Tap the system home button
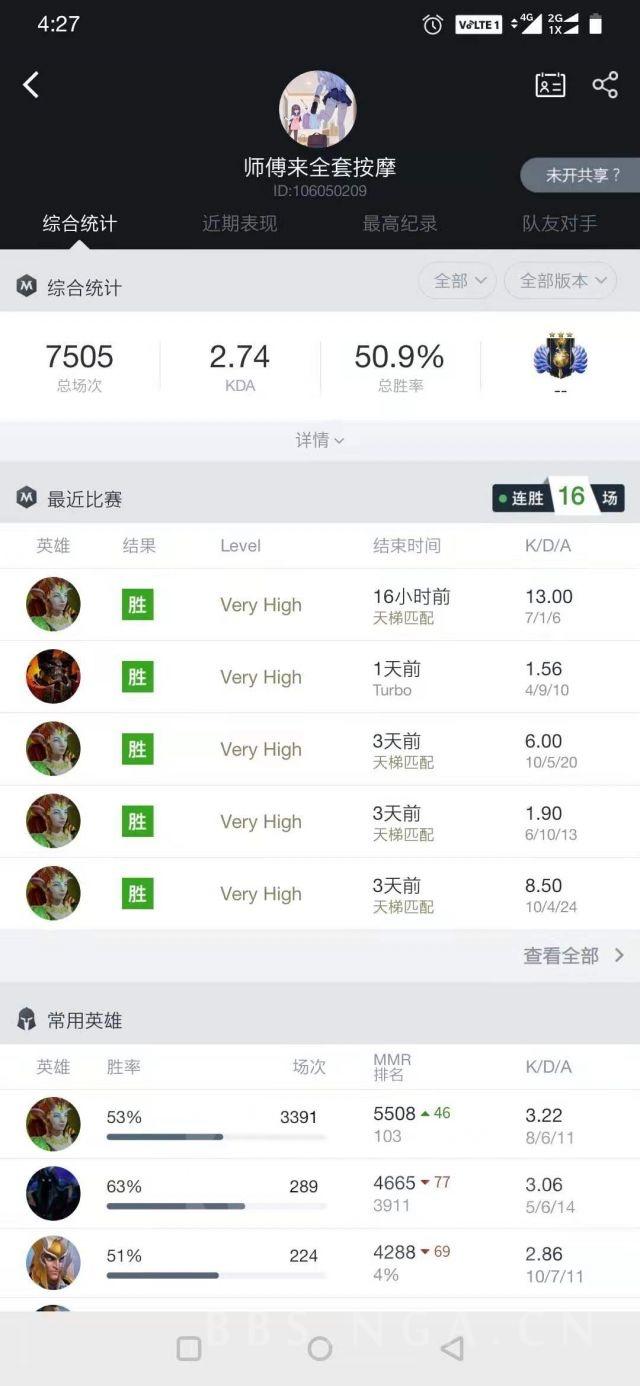This screenshot has height=1386, width=640. tap(320, 1348)
